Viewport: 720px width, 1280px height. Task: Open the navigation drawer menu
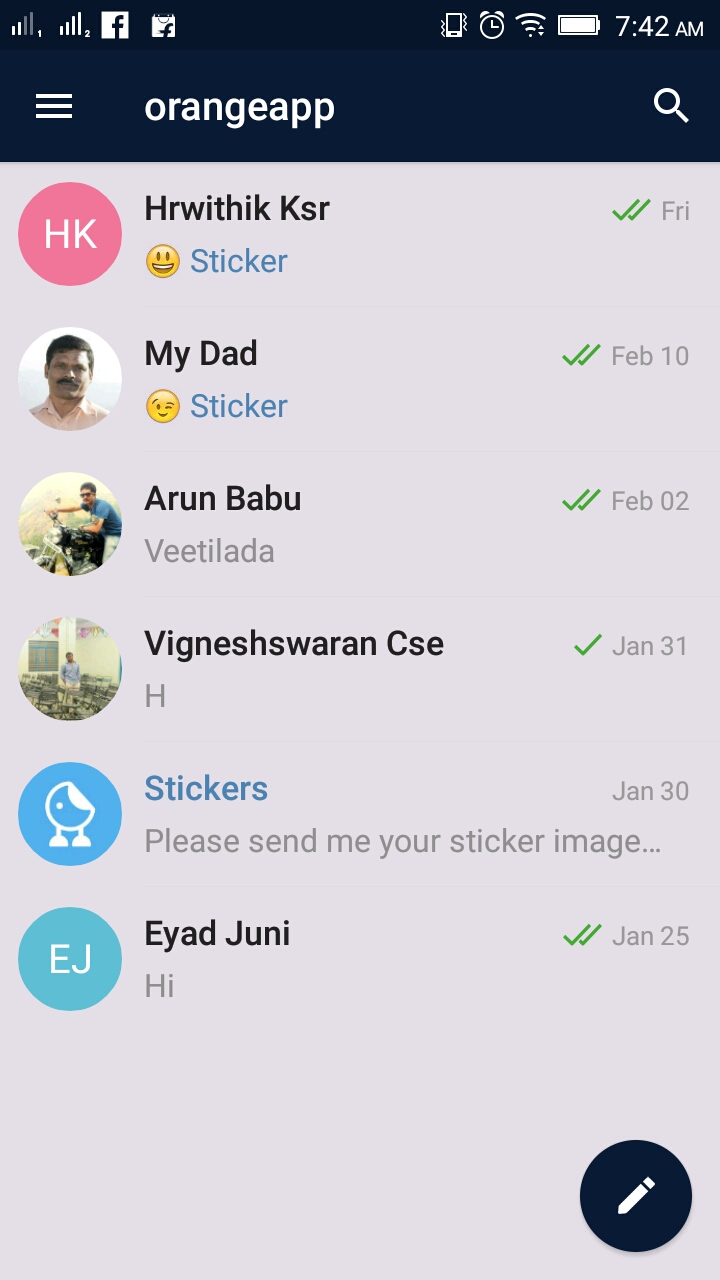click(54, 107)
